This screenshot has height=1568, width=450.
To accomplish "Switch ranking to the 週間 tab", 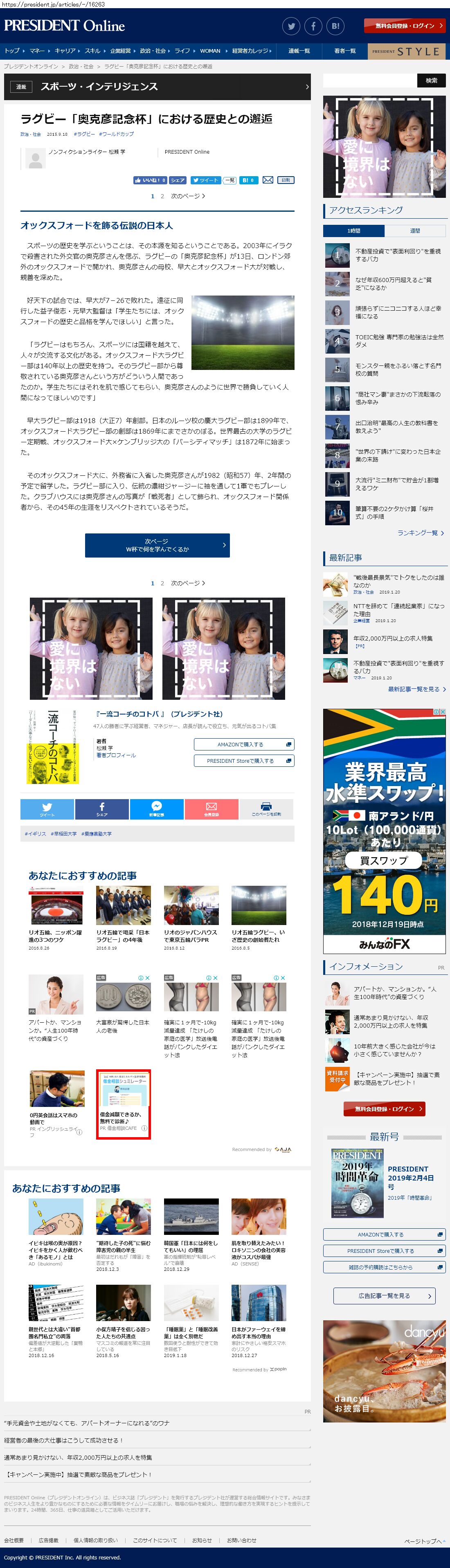I will [x=415, y=231].
